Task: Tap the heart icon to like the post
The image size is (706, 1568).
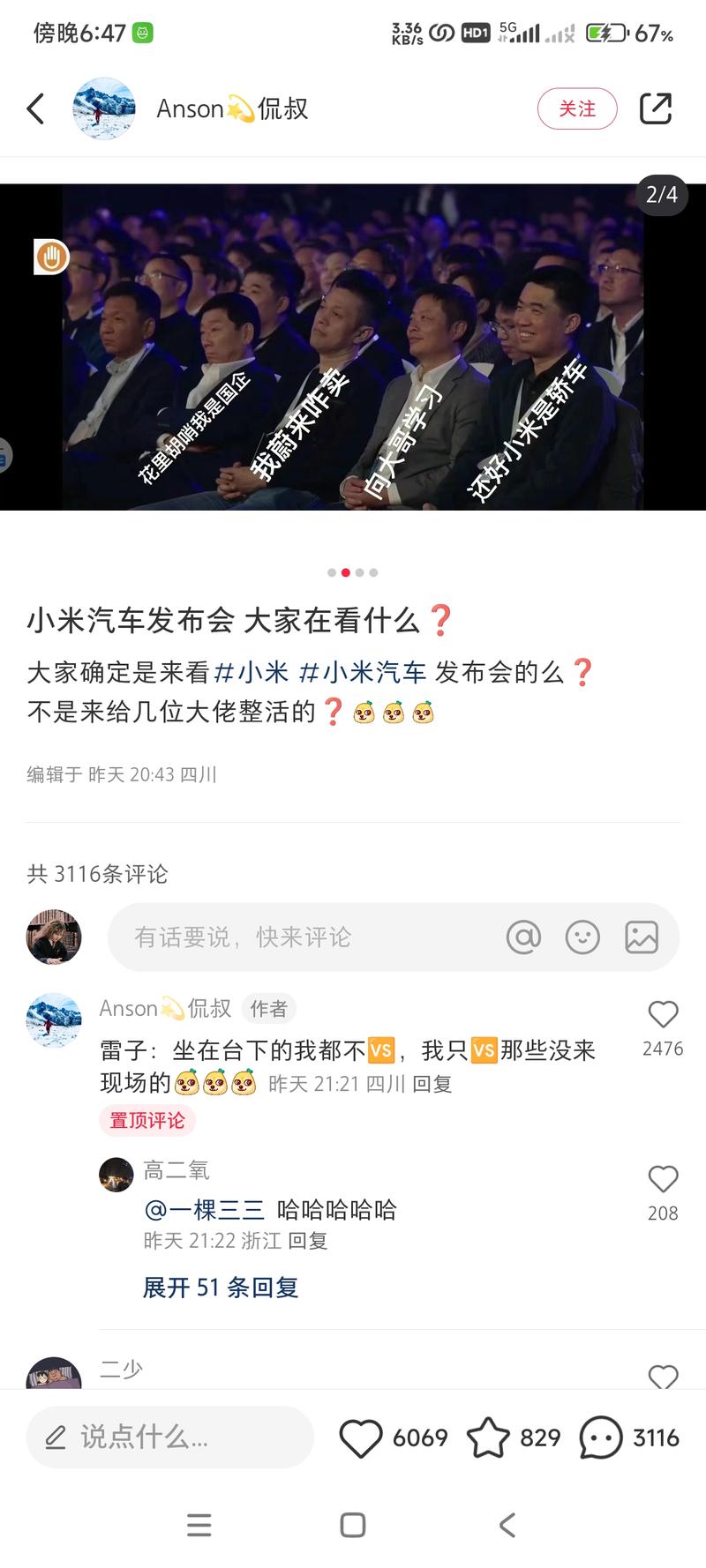Action: point(360,1437)
